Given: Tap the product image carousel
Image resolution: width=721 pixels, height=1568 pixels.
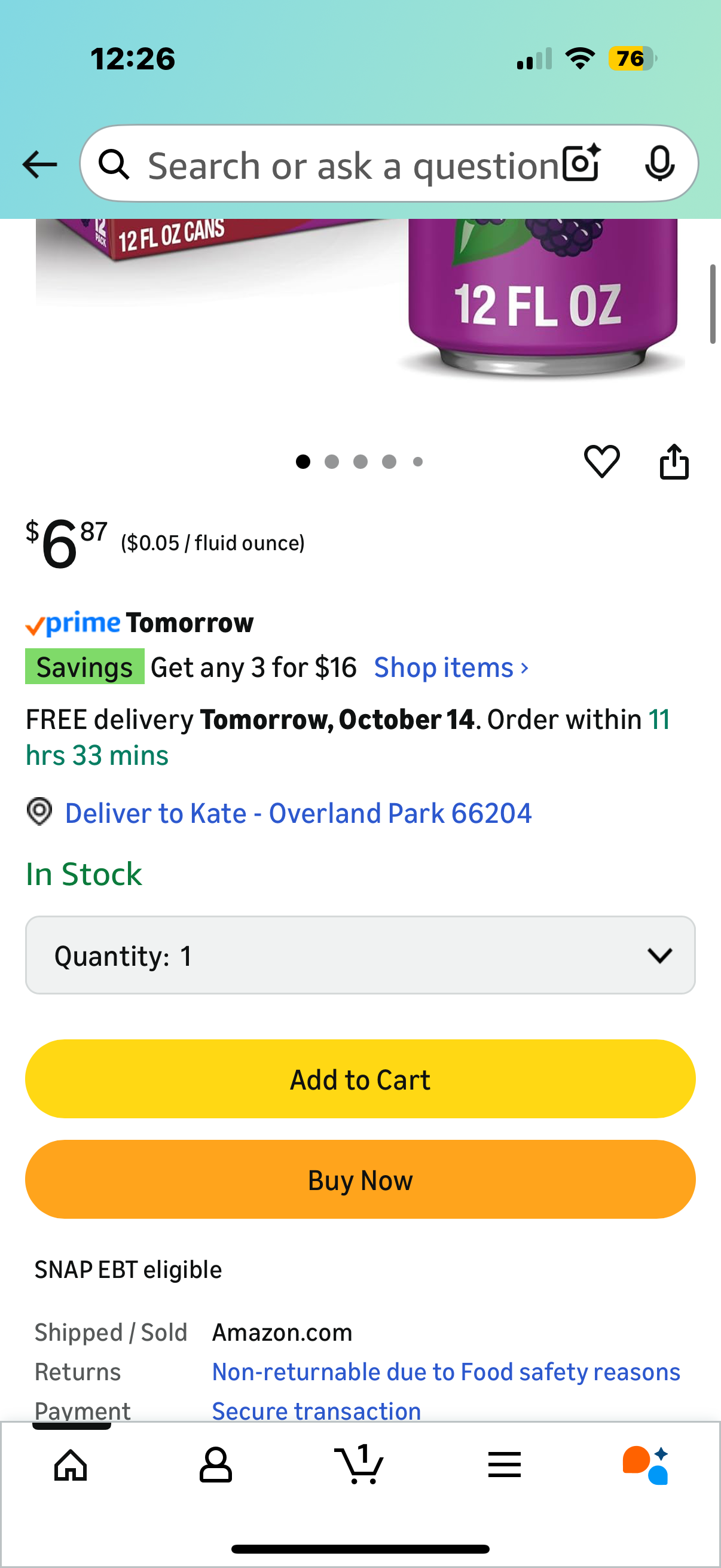Looking at the screenshot, I should [x=360, y=304].
